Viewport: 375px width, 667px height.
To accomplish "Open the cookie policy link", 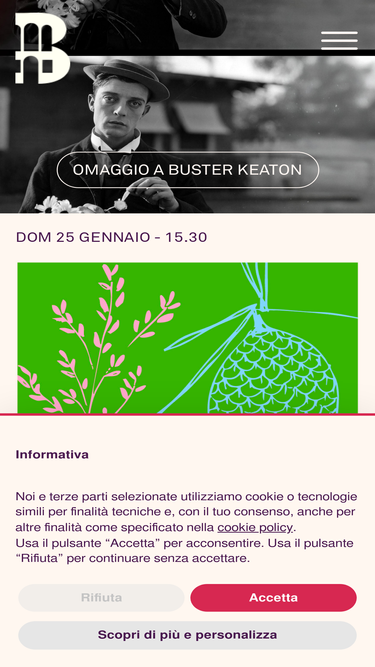I will (x=255, y=527).
